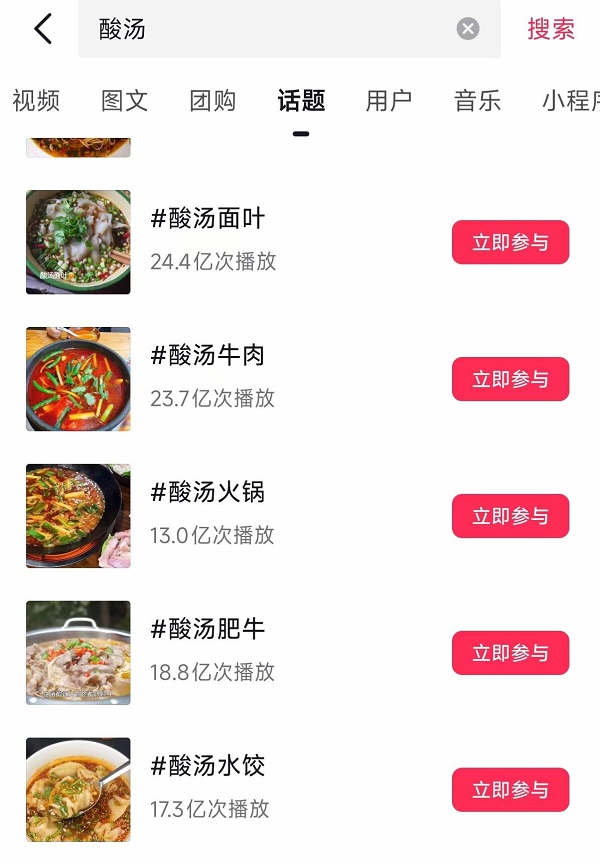Open the #酸汤肥牛 topic

(x=208, y=630)
